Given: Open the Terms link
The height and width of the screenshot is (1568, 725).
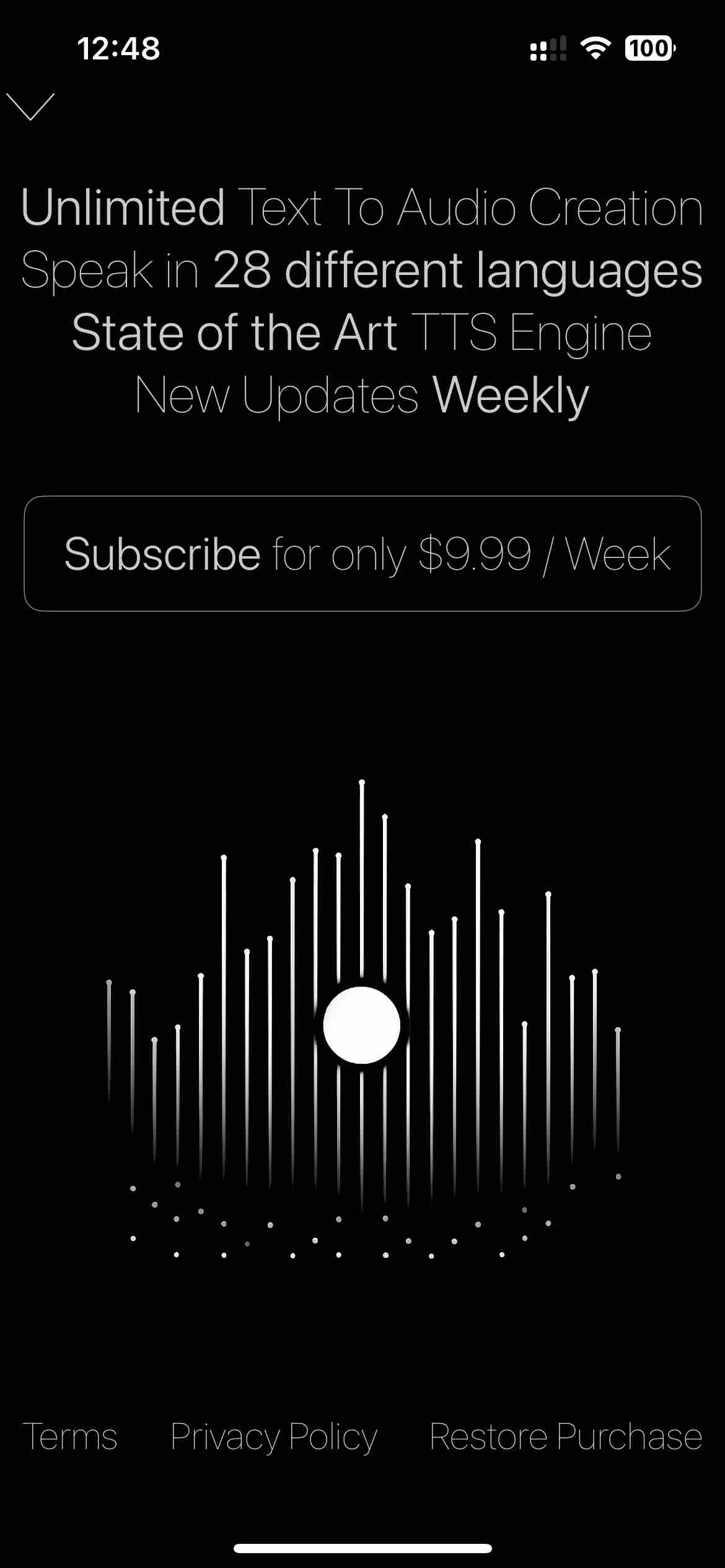Looking at the screenshot, I should [x=69, y=1437].
